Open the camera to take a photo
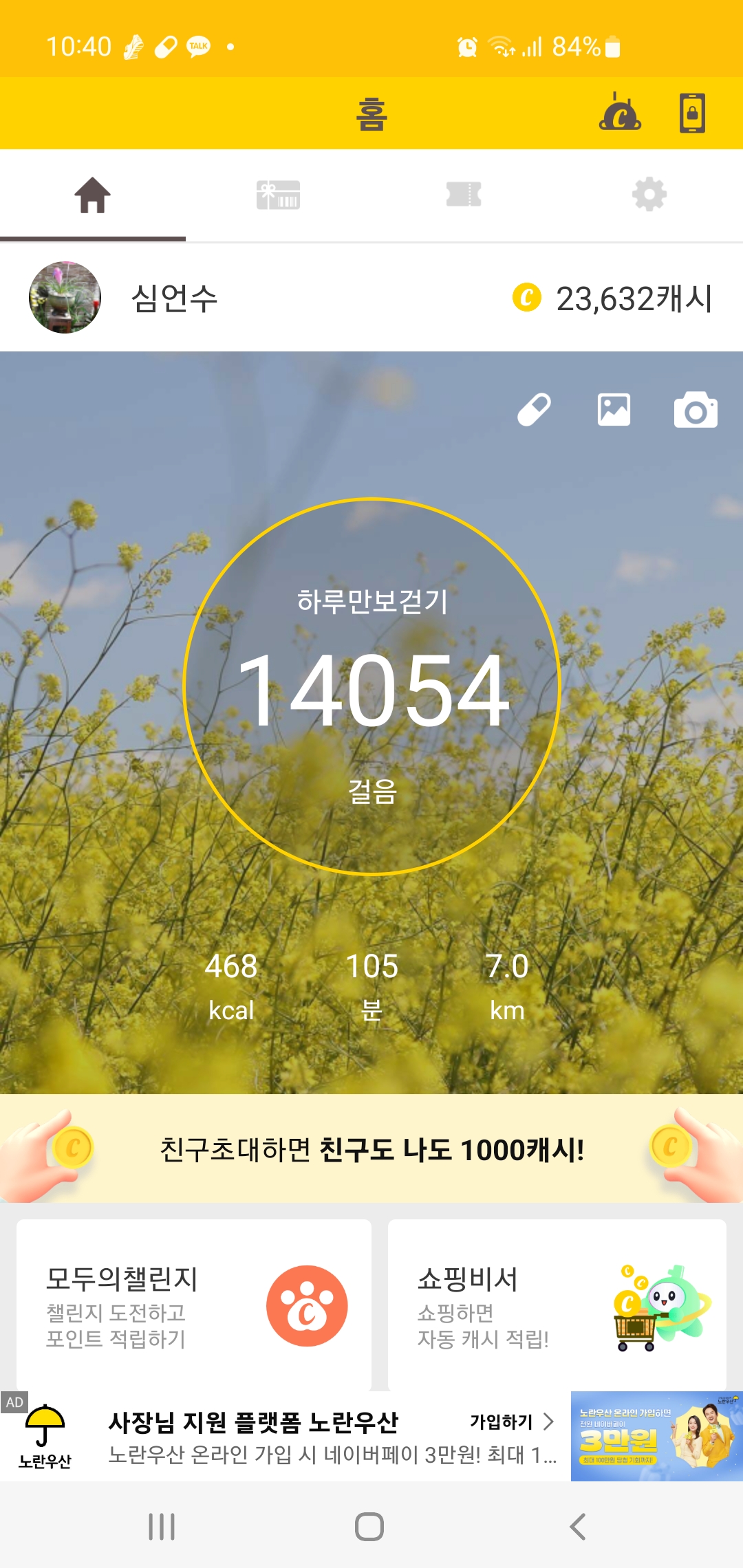 pyautogui.click(x=695, y=411)
